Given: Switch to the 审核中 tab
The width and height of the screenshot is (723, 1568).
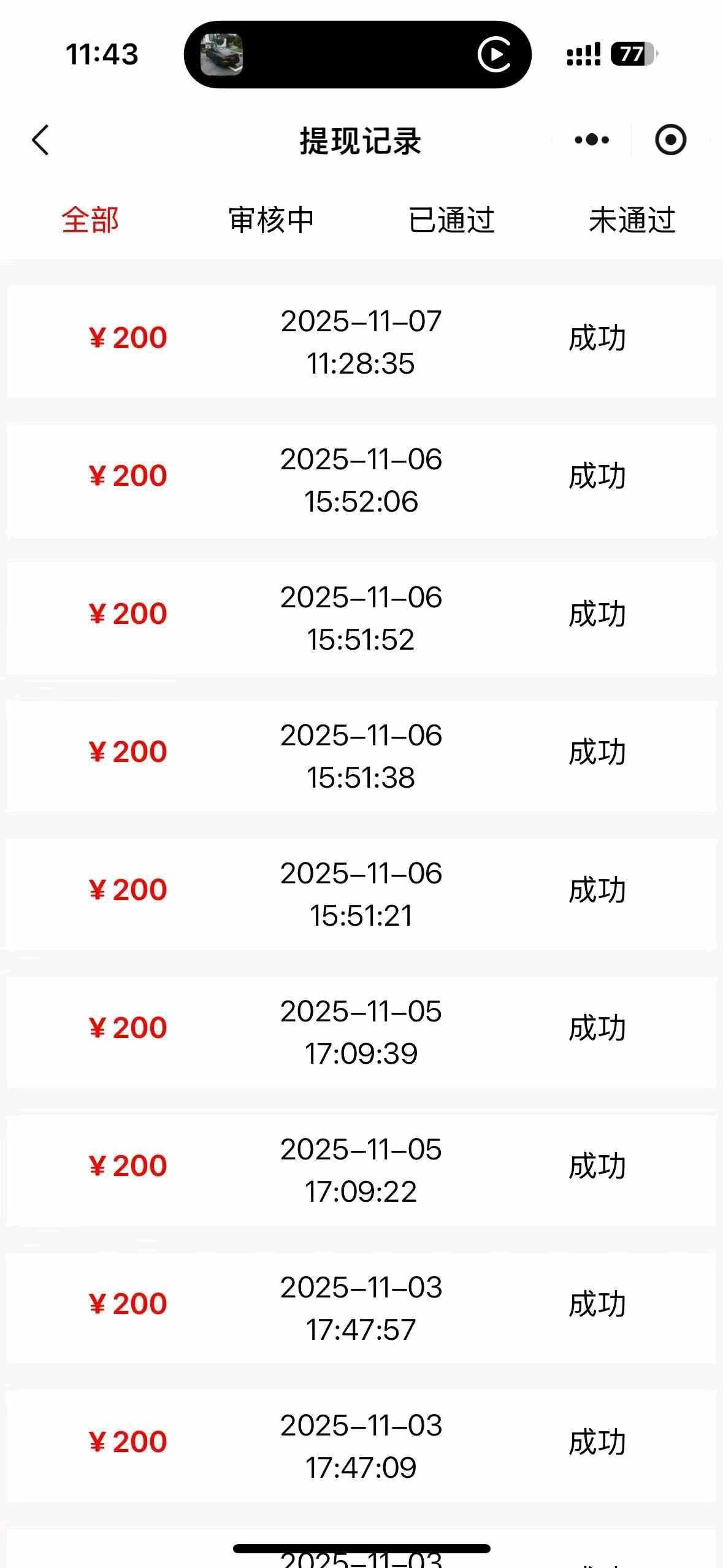Looking at the screenshot, I should pyautogui.click(x=271, y=220).
